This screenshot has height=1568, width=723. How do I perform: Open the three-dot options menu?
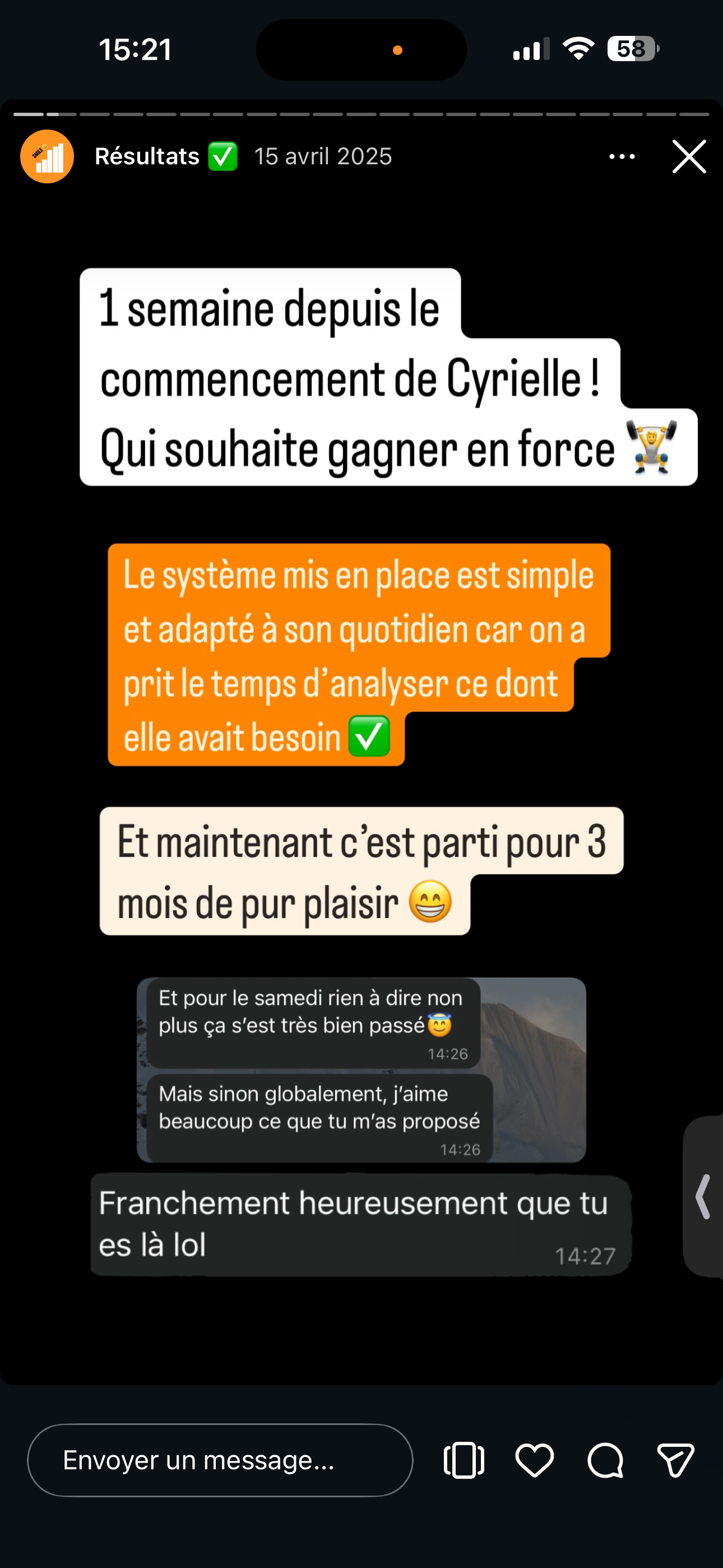tap(622, 157)
